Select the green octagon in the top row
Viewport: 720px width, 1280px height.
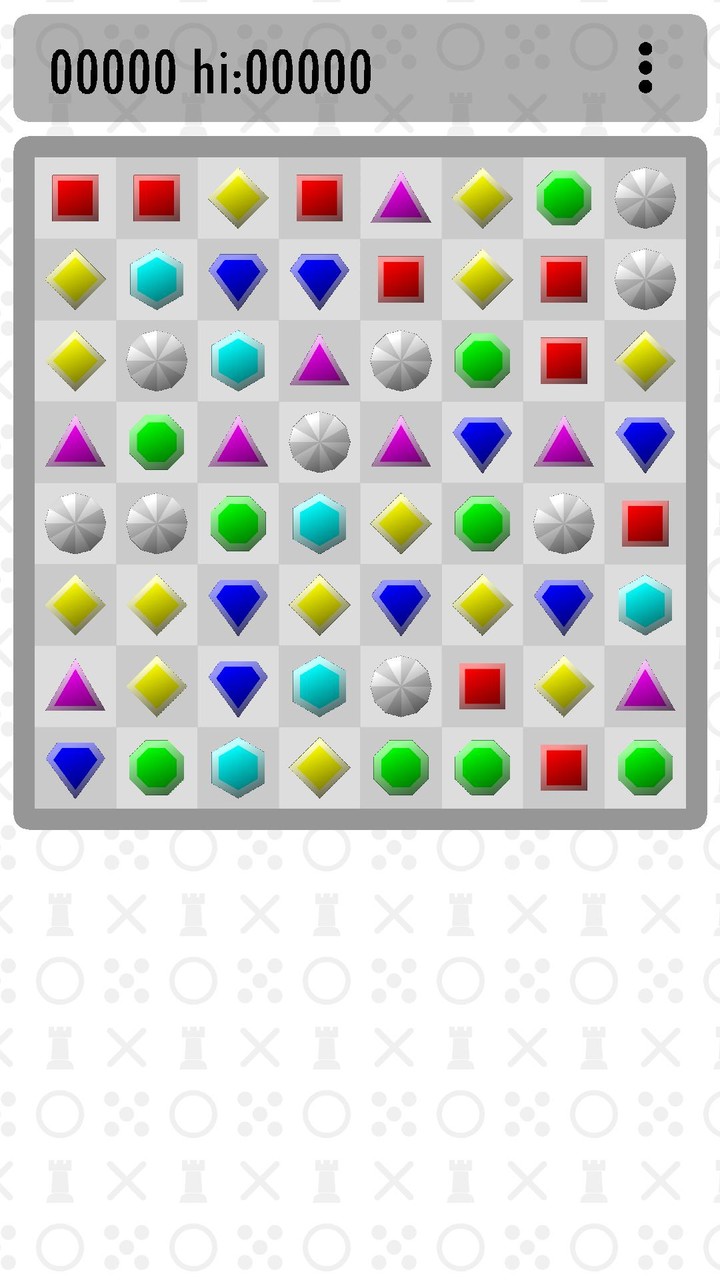[x=563, y=196]
